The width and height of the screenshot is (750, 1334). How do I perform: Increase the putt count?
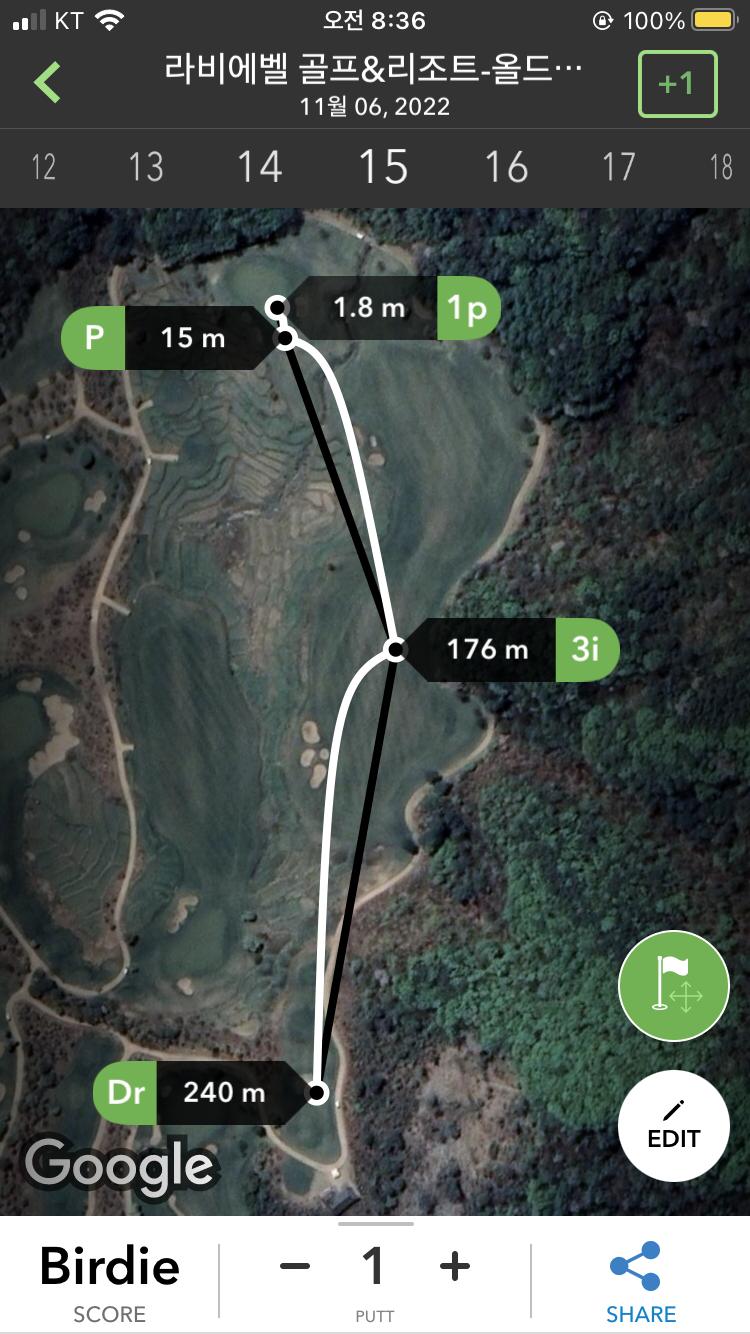(454, 1267)
